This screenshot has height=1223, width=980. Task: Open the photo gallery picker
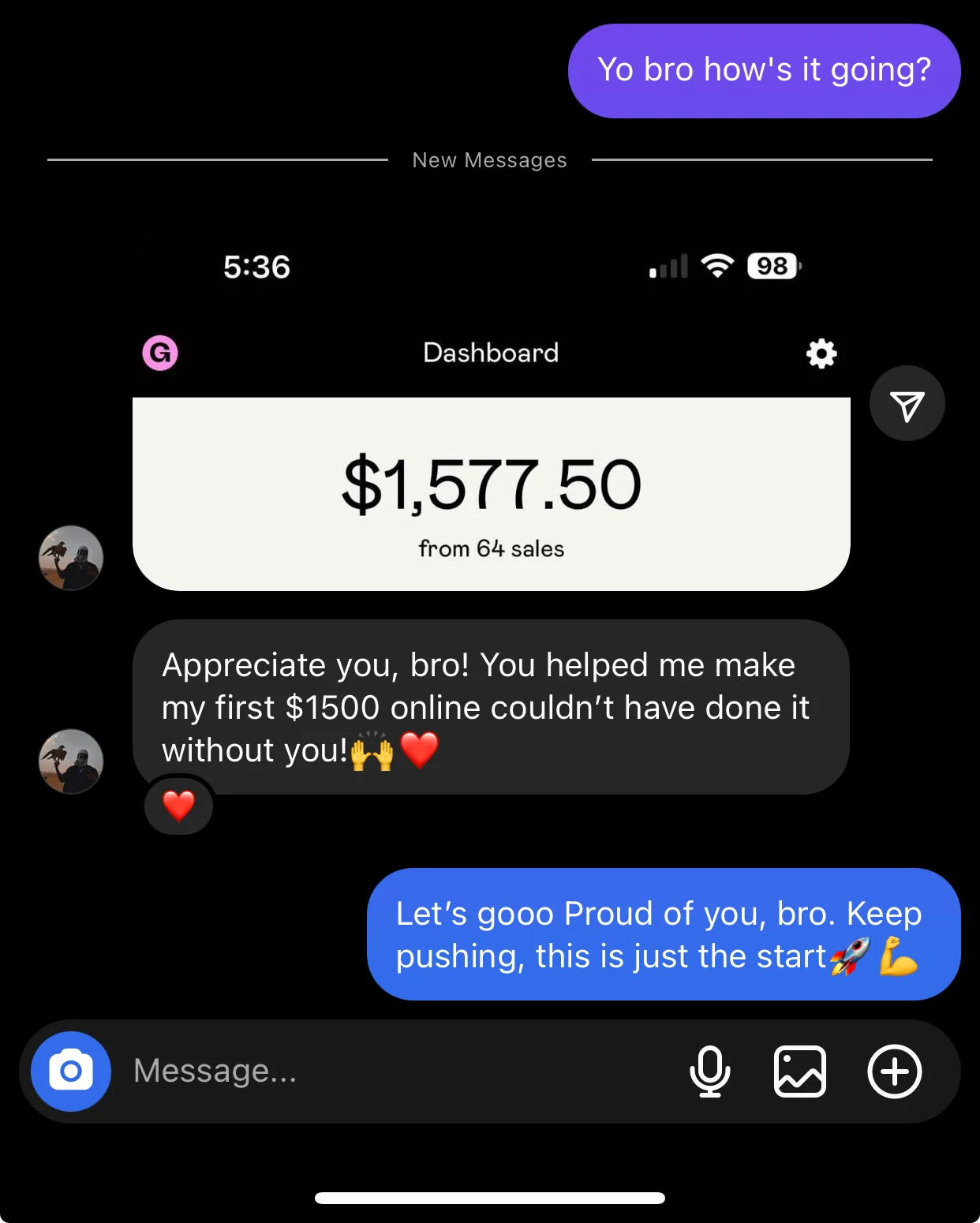click(799, 1071)
